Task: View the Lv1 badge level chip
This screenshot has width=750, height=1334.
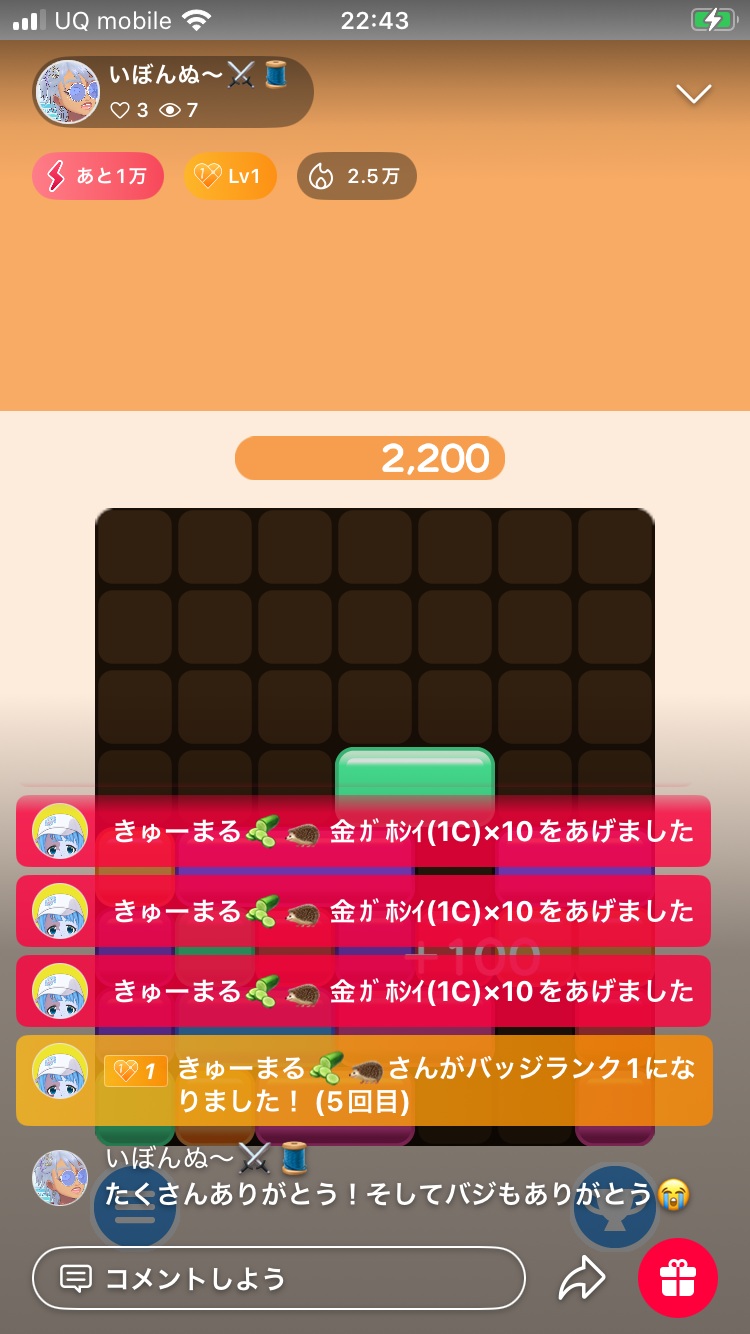Action: pos(230,177)
